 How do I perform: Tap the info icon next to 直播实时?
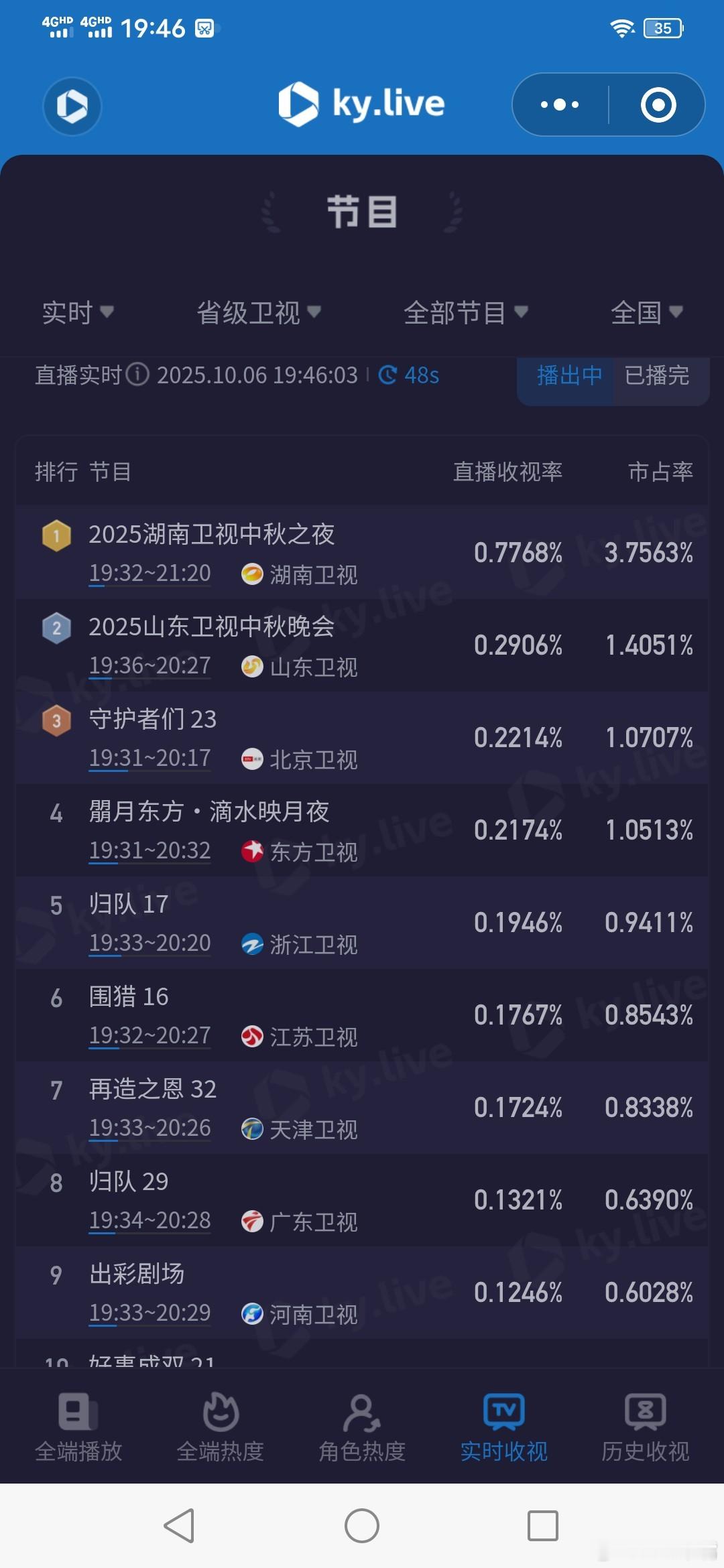(x=137, y=375)
